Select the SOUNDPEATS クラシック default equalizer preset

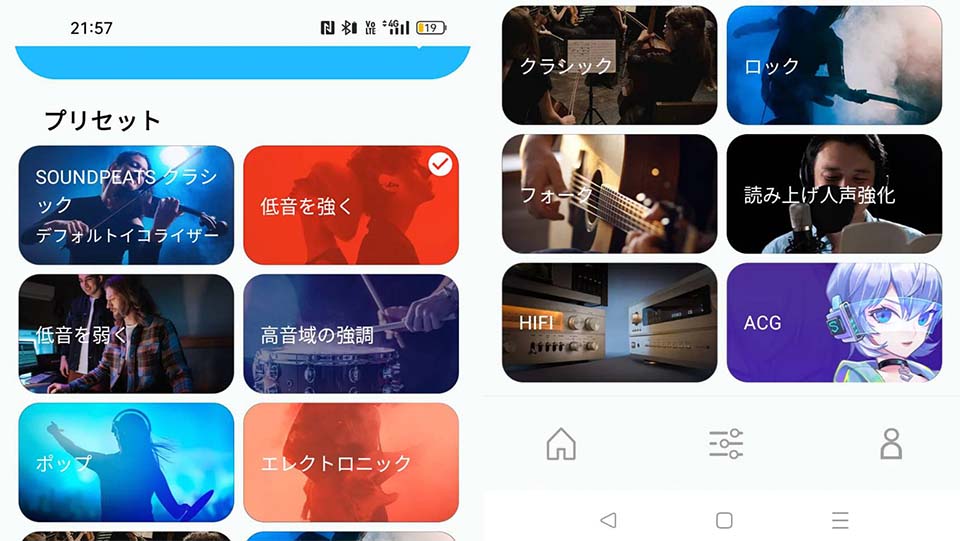pyautogui.click(x=126, y=205)
